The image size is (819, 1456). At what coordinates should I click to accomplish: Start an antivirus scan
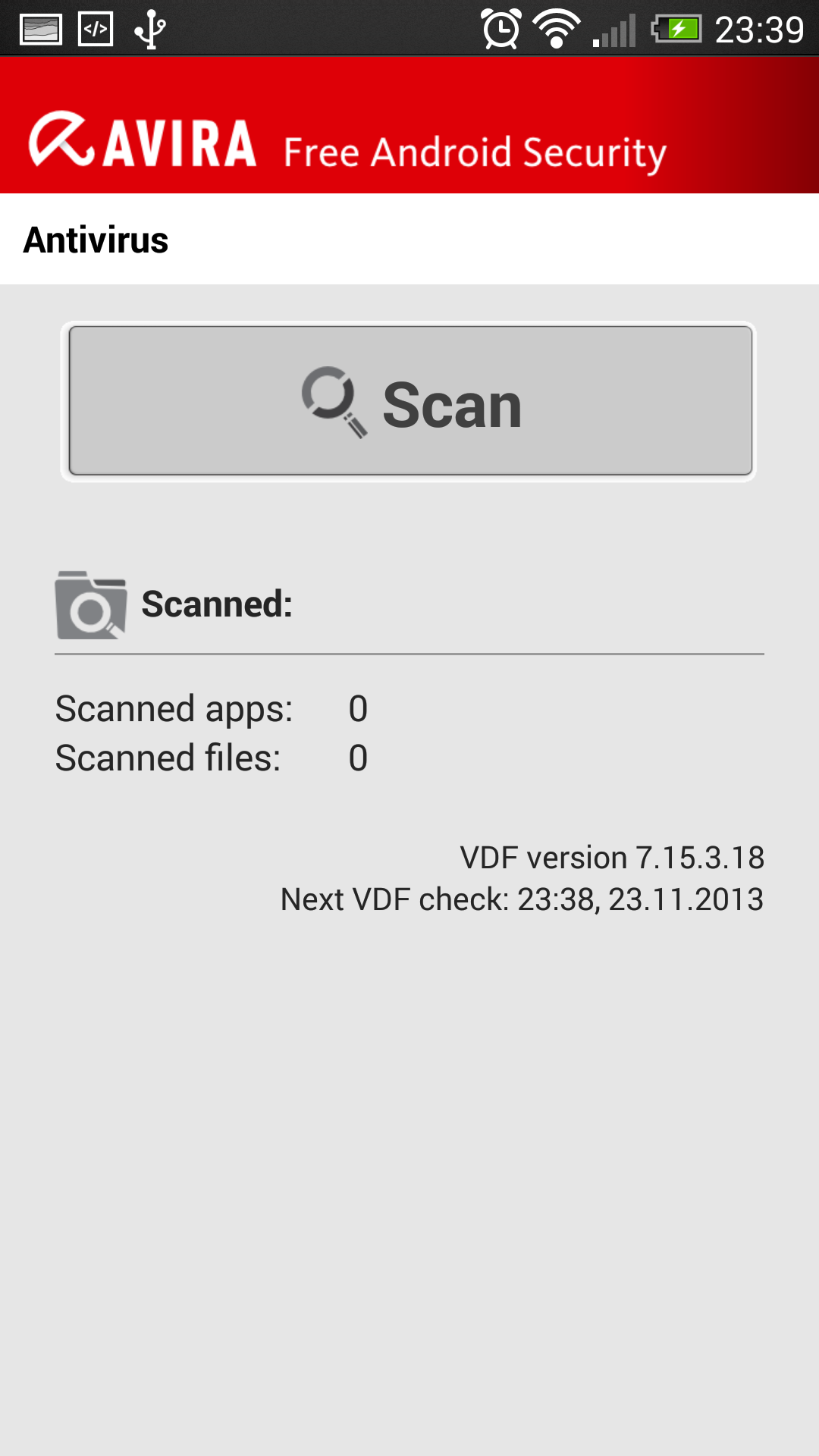click(409, 402)
